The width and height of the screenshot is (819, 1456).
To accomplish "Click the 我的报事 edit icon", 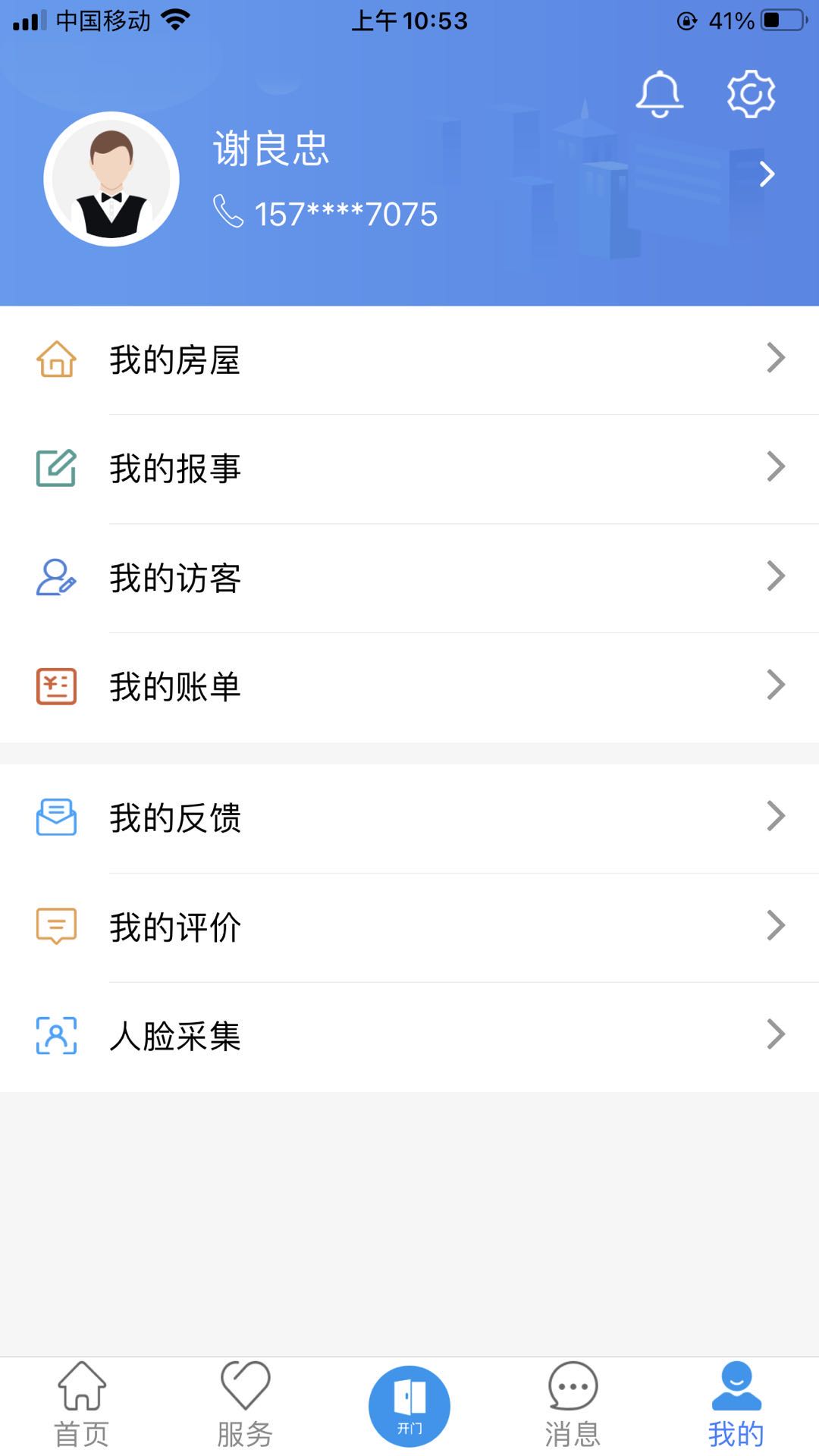I will point(55,468).
